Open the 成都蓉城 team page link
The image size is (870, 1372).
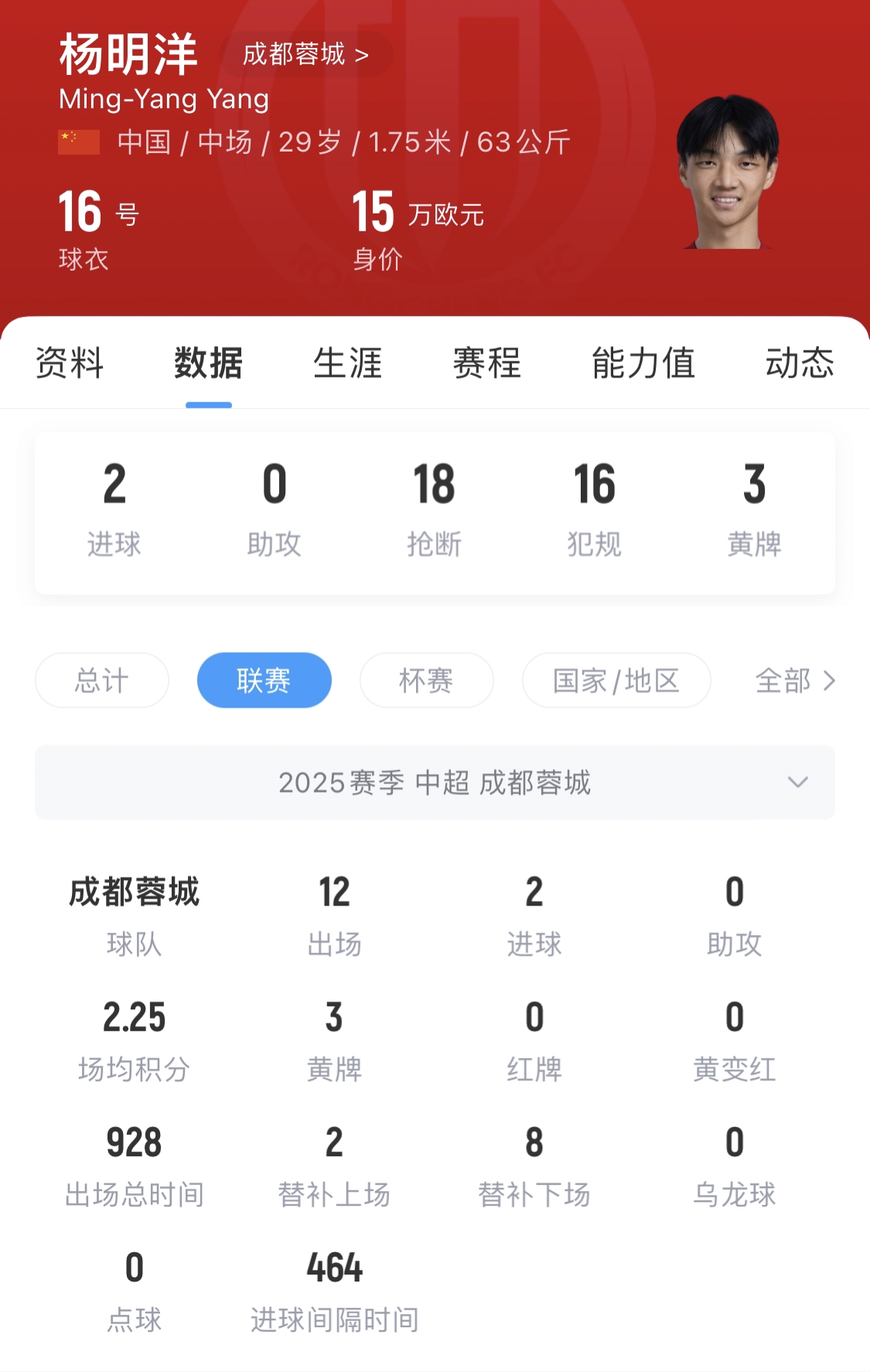305,54
